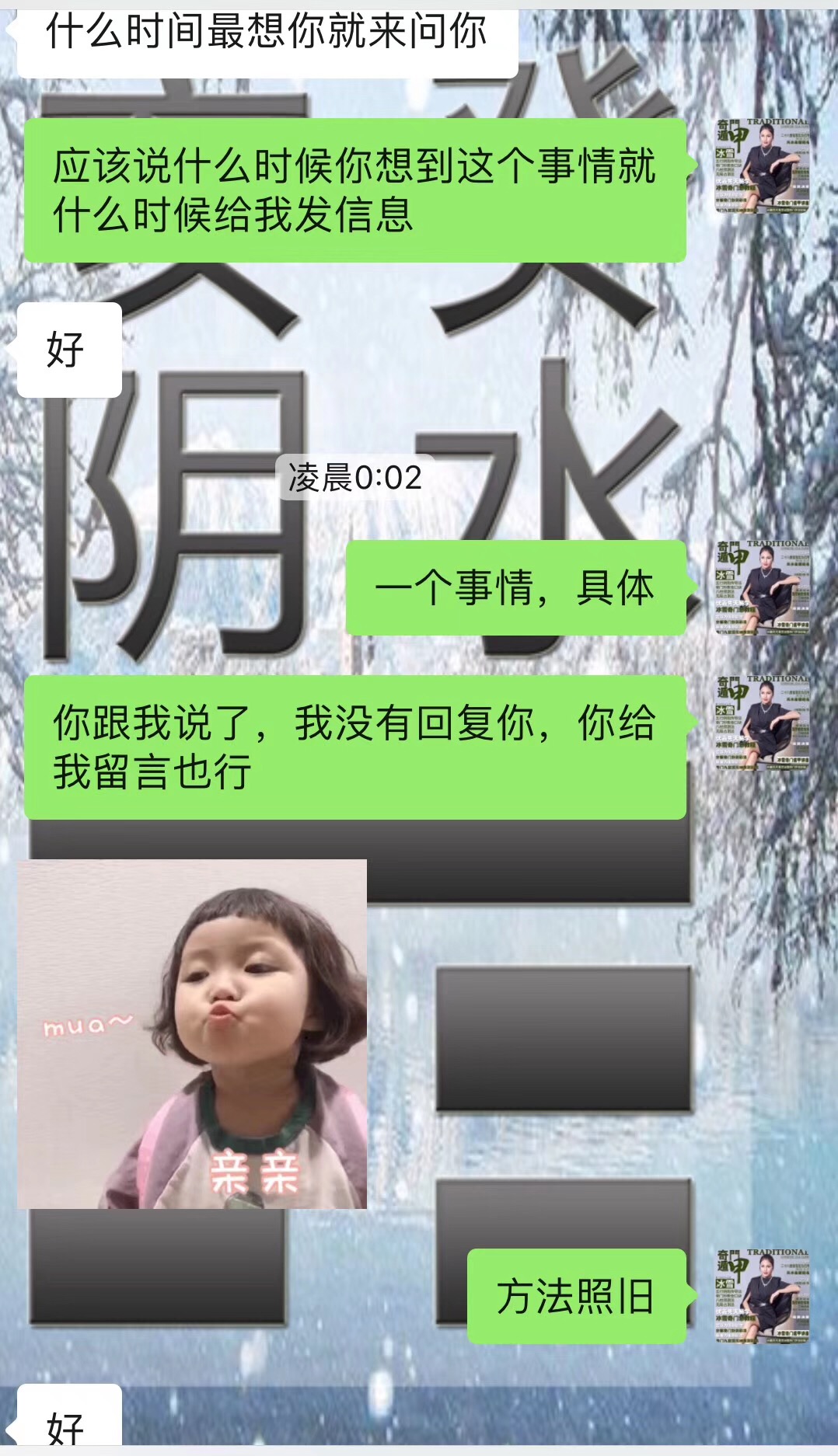Viewport: 838px width, 1456px height.
Task: View profile avatar beside '你跟我说了' message
Action: coord(762,722)
